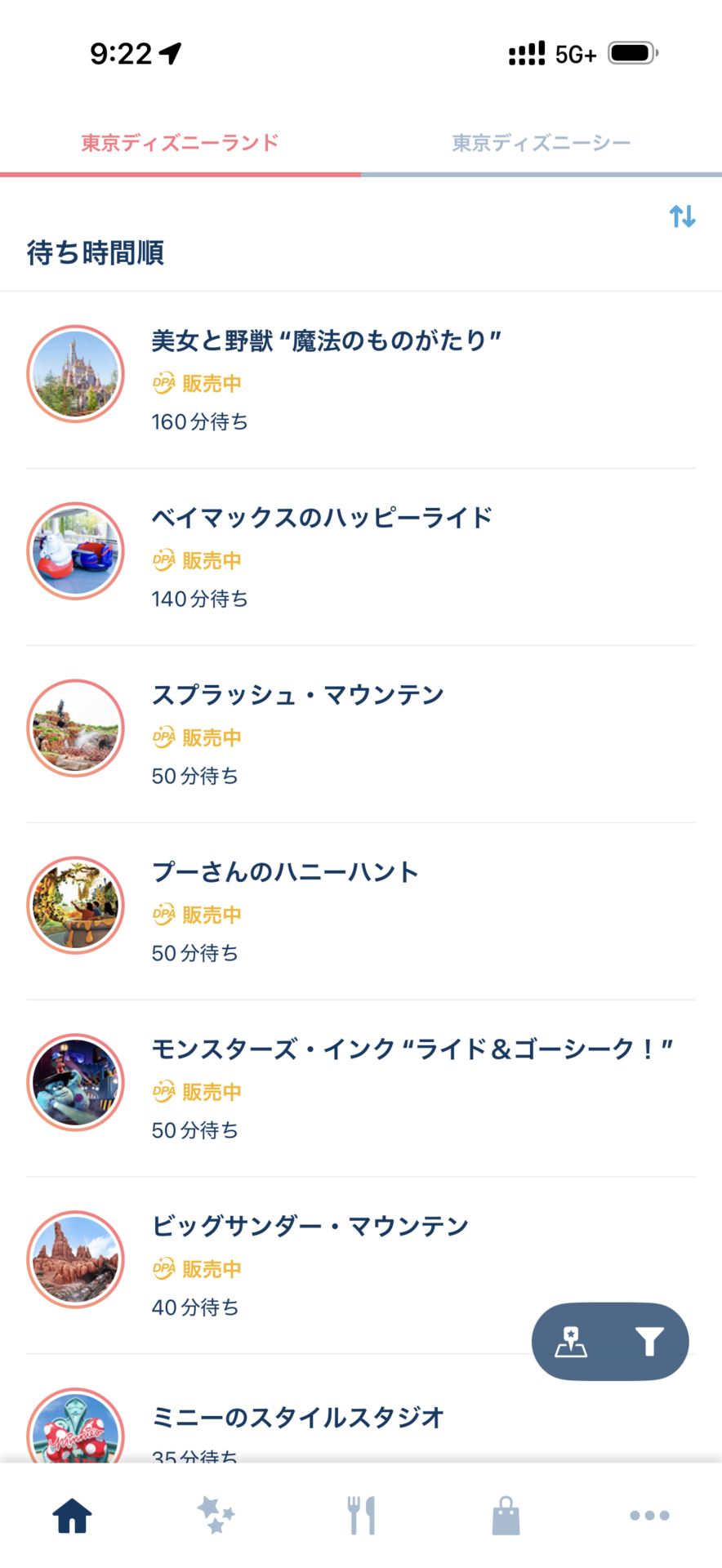Open スプラッシュ・マウンテン details
This screenshot has height=1568, width=722.
point(361,734)
